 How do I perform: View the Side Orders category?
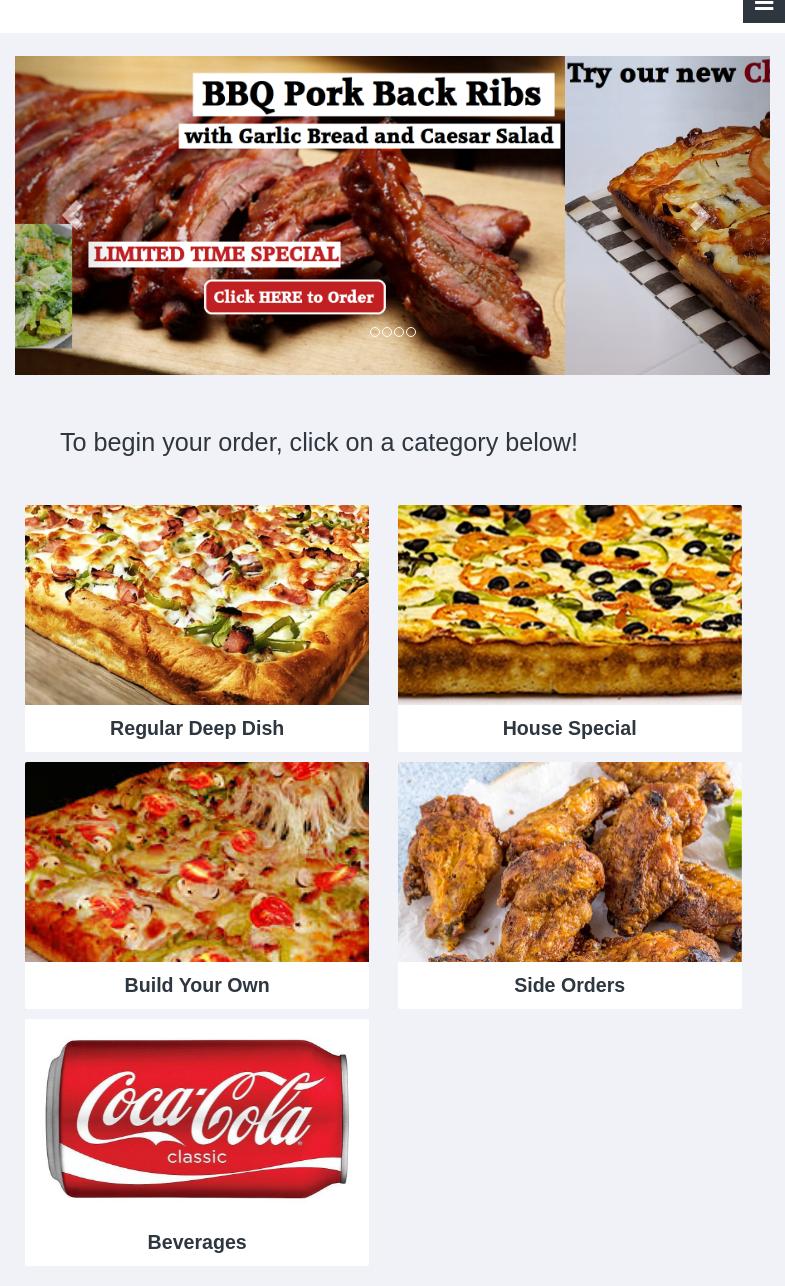(x=569, y=885)
